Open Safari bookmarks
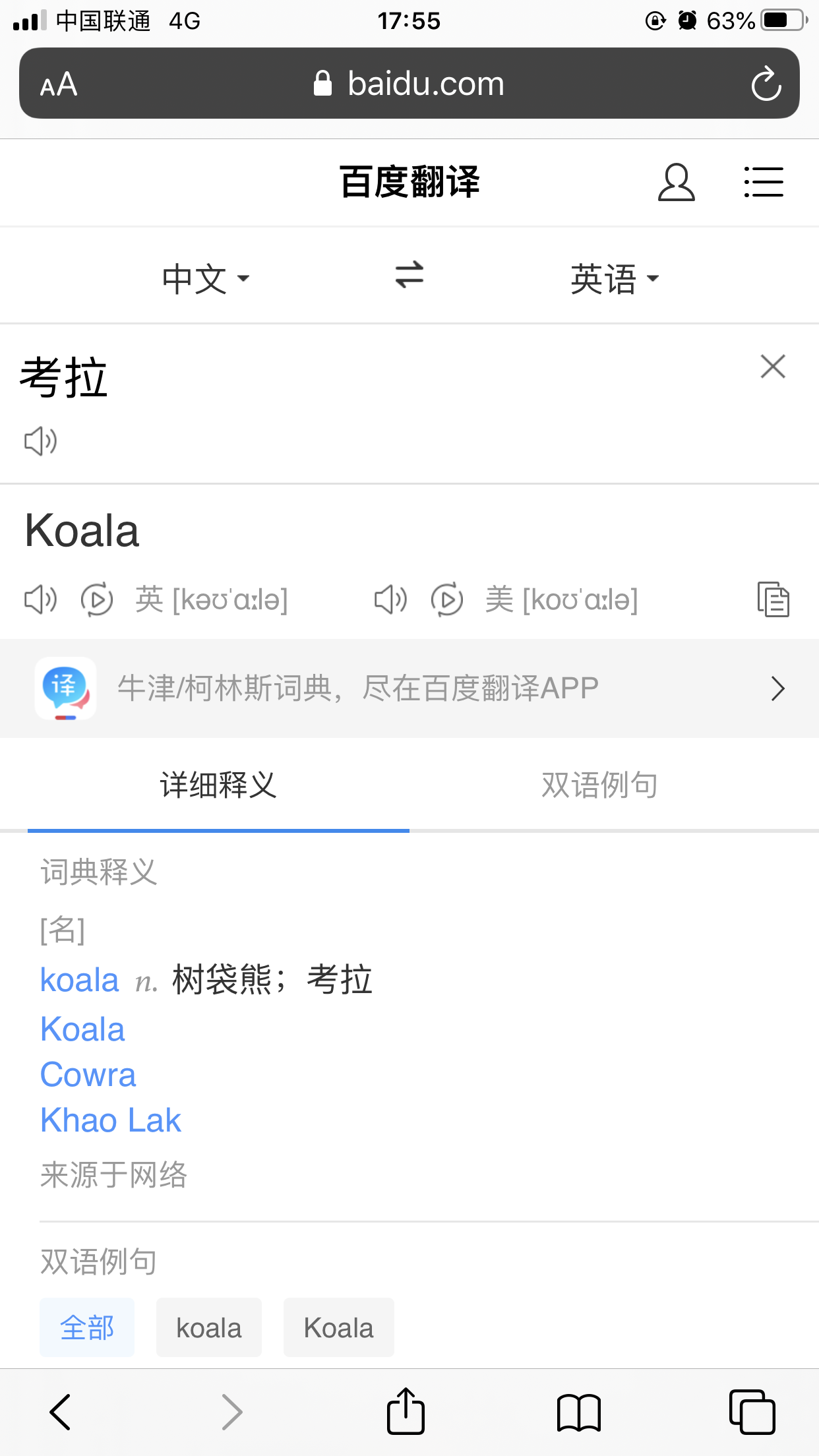Screen dimensions: 819x1456 579,1412
